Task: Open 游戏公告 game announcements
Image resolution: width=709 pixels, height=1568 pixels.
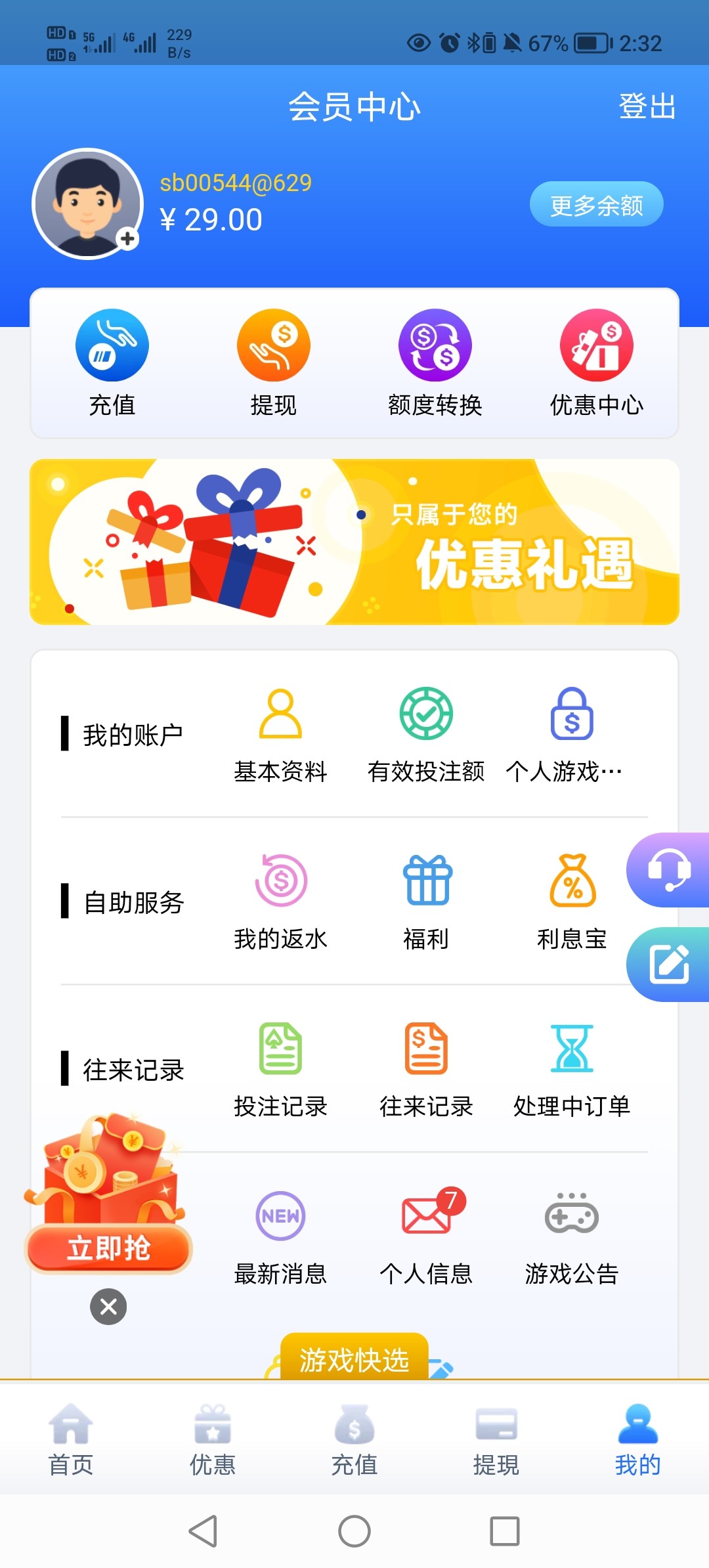Action: click(x=571, y=1218)
